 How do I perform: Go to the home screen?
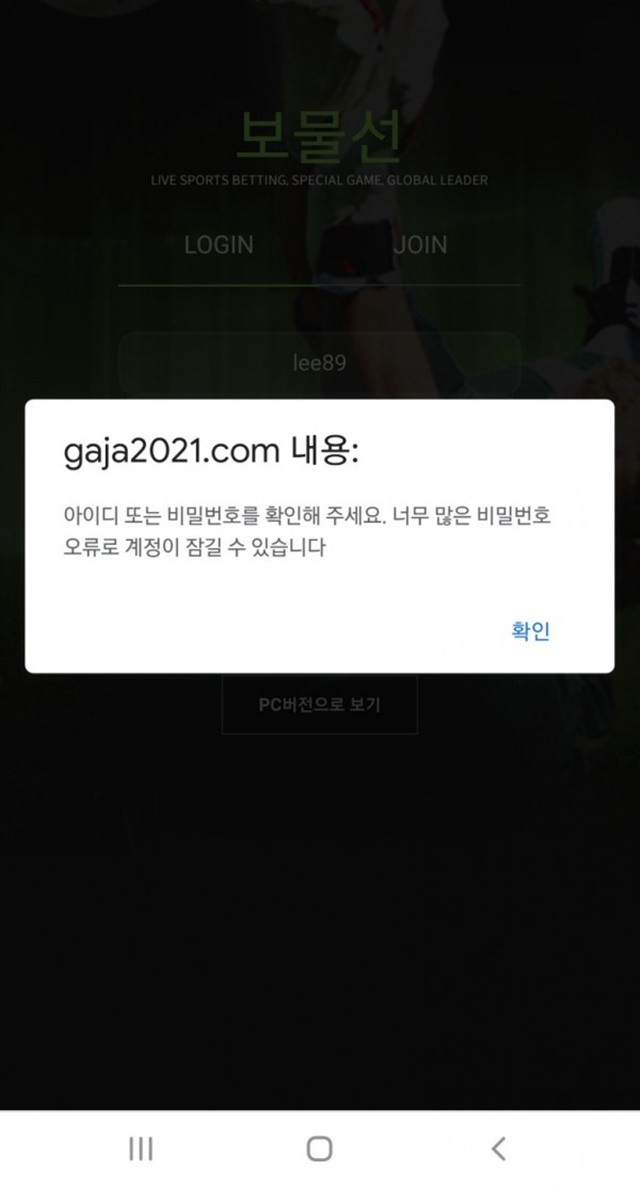[x=320, y=1148]
